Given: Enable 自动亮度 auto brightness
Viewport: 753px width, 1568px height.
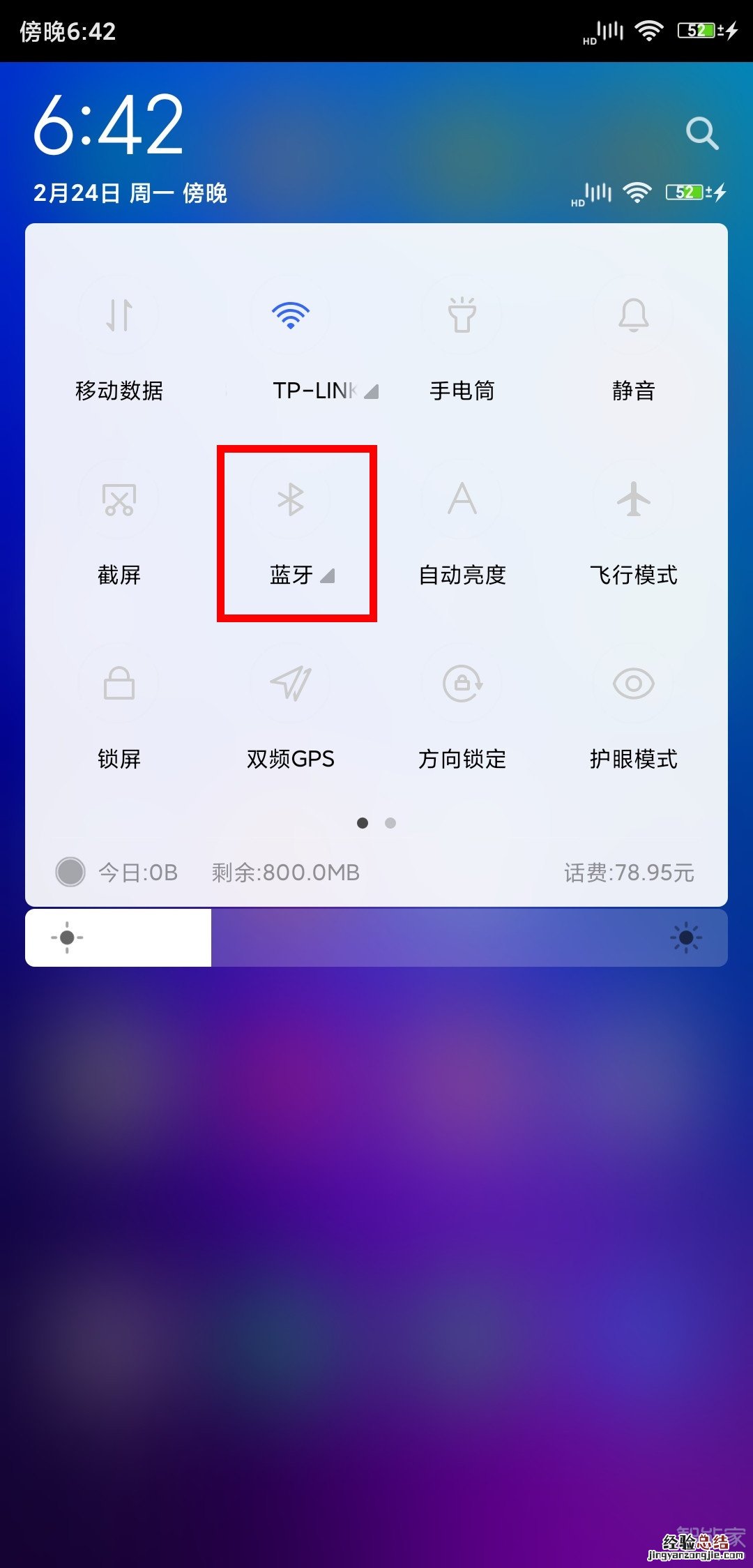Looking at the screenshot, I should click(462, 499).
